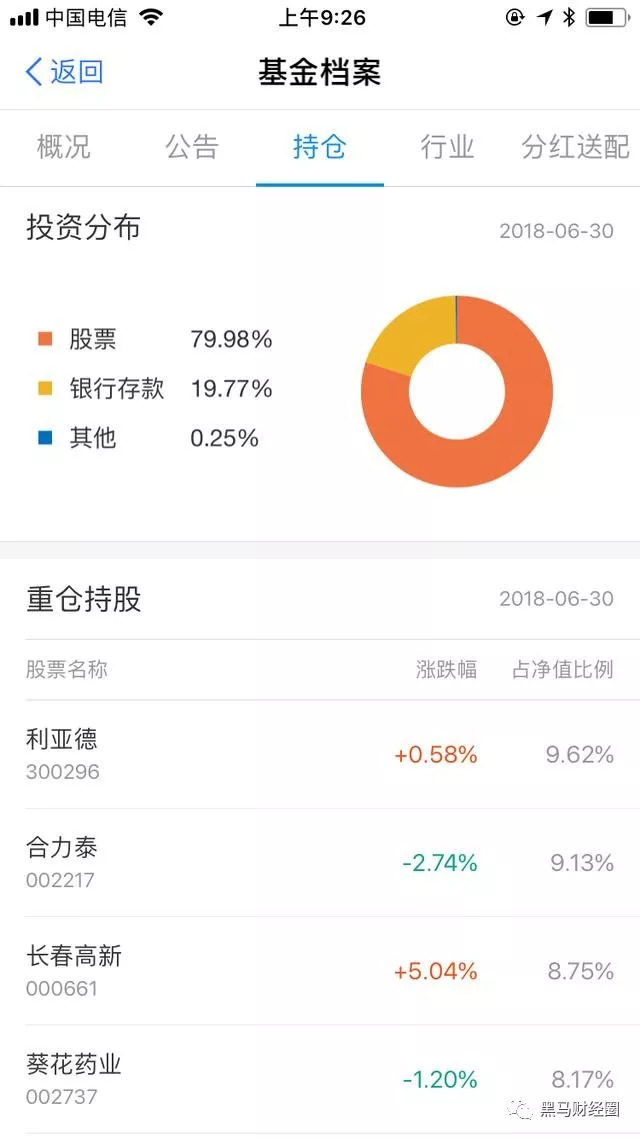View 长春高新 000661 stock details

pos(320,971)
